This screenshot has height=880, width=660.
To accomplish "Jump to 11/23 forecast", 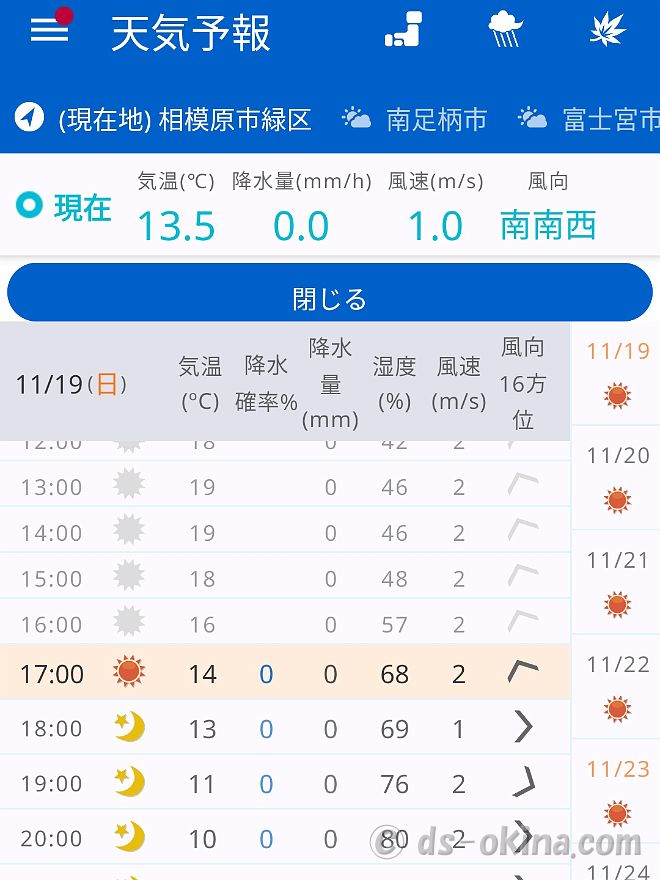I will [x=617, y=790].
